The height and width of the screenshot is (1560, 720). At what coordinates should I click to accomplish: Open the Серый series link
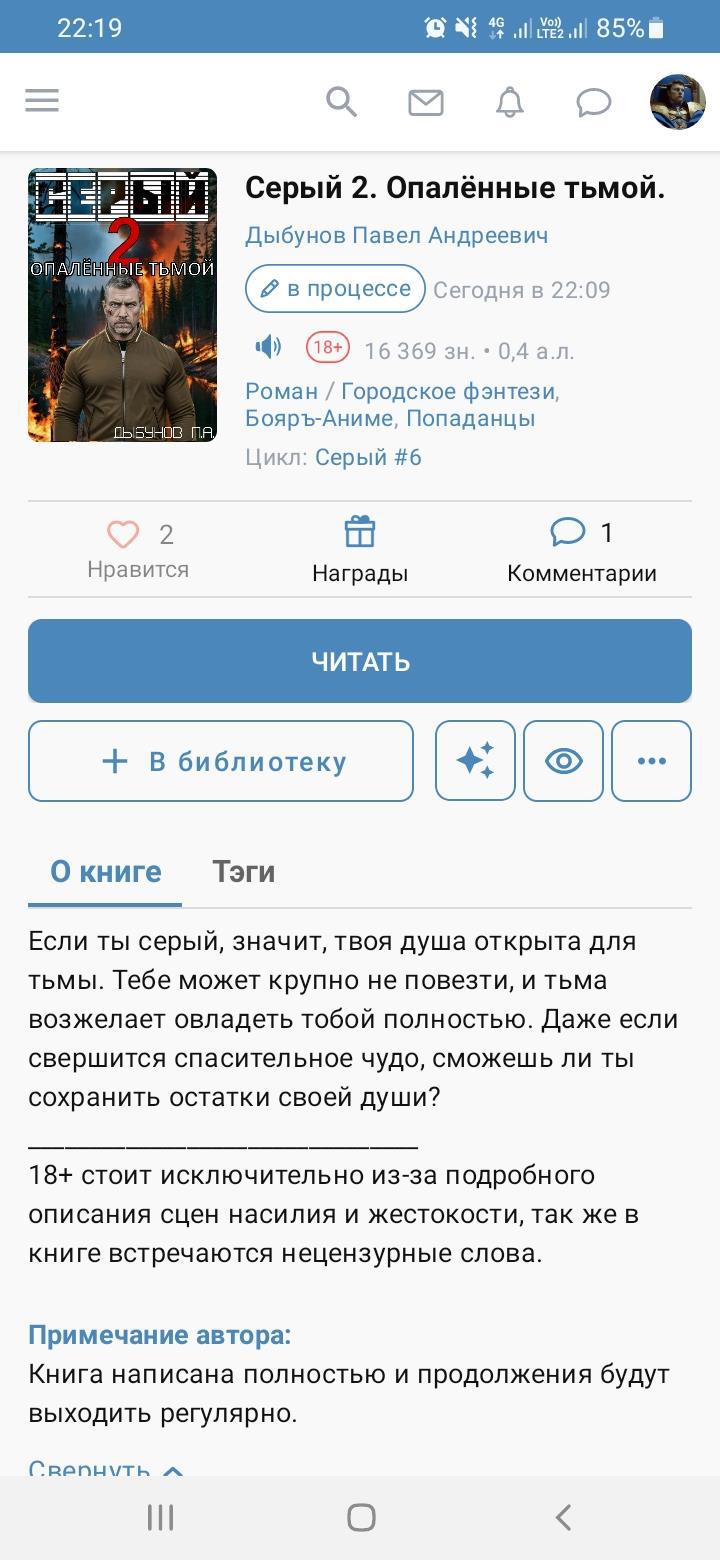tap(368, 457)
